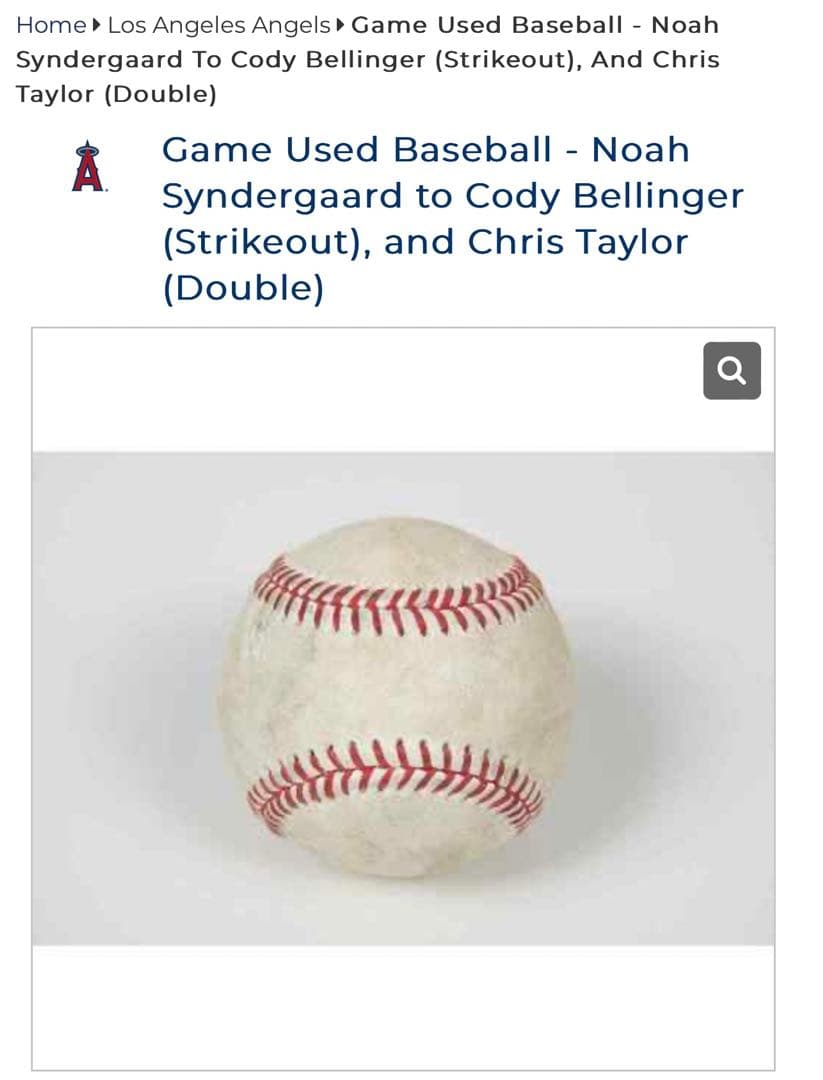The image size is (823, 1080).
Task: Tap the red Angels logo beside the title
Action: click(88, 167)
